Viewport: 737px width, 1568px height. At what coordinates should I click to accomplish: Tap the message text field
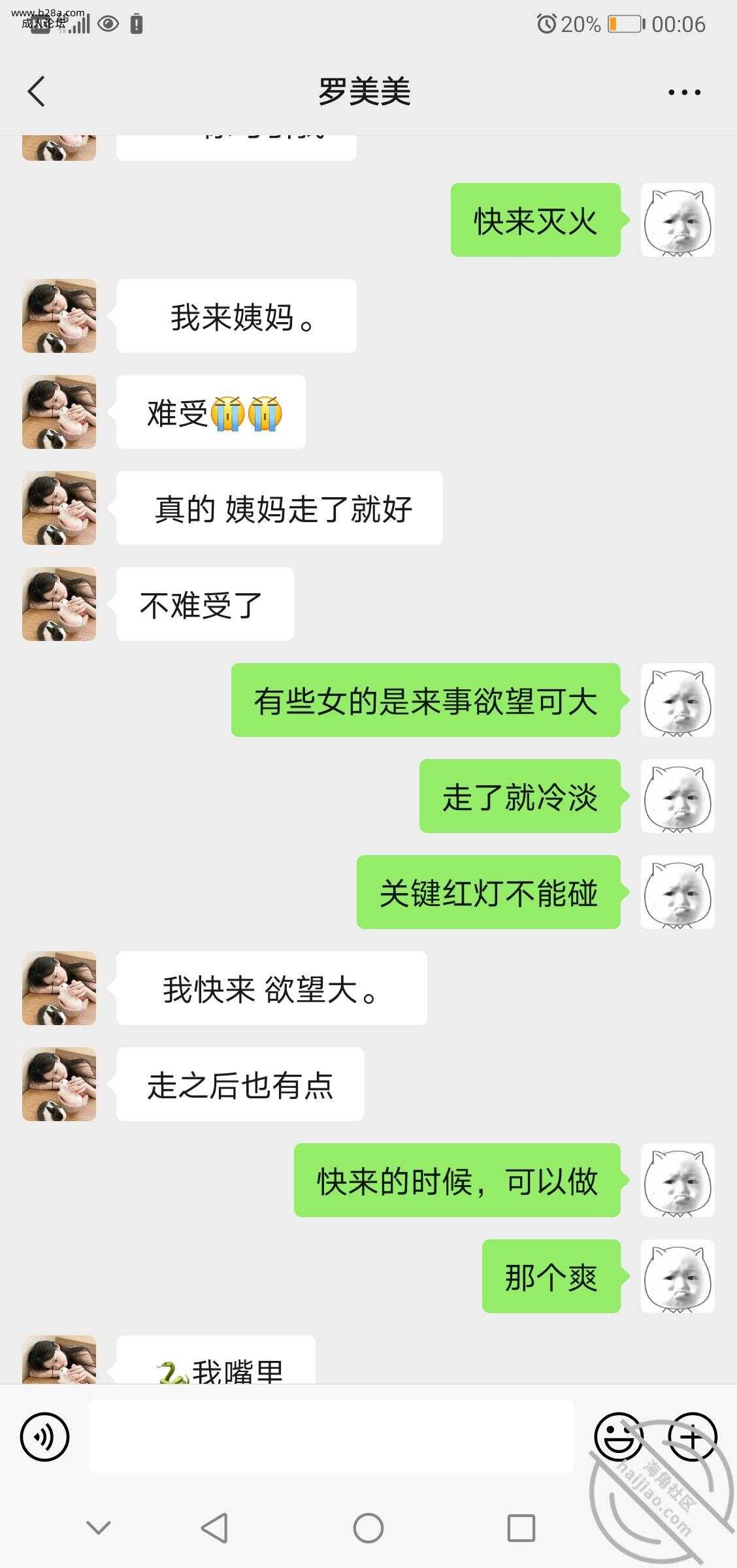(x=331, y=1437)
